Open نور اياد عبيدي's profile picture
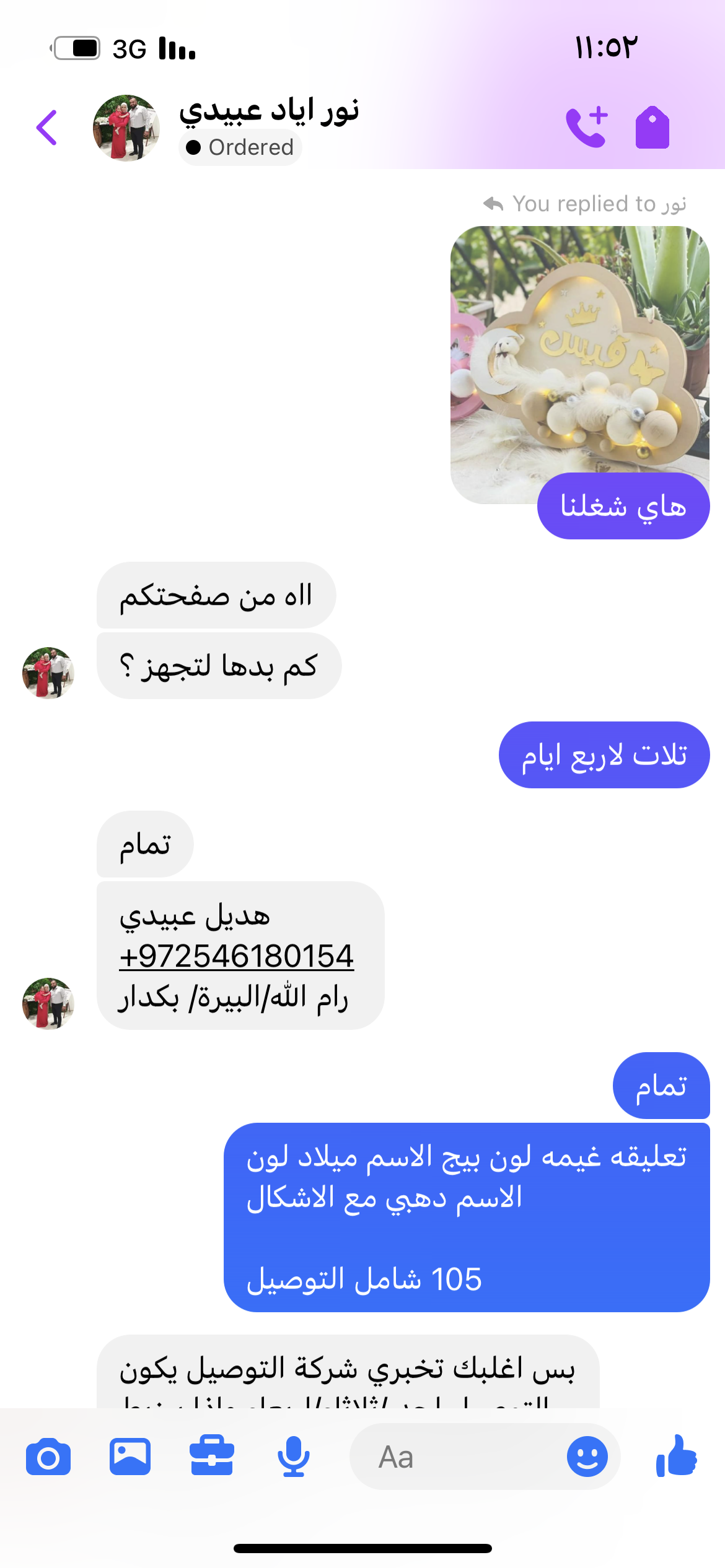Viewport: 725px width, 1568px height. click(x=126, y=128)
